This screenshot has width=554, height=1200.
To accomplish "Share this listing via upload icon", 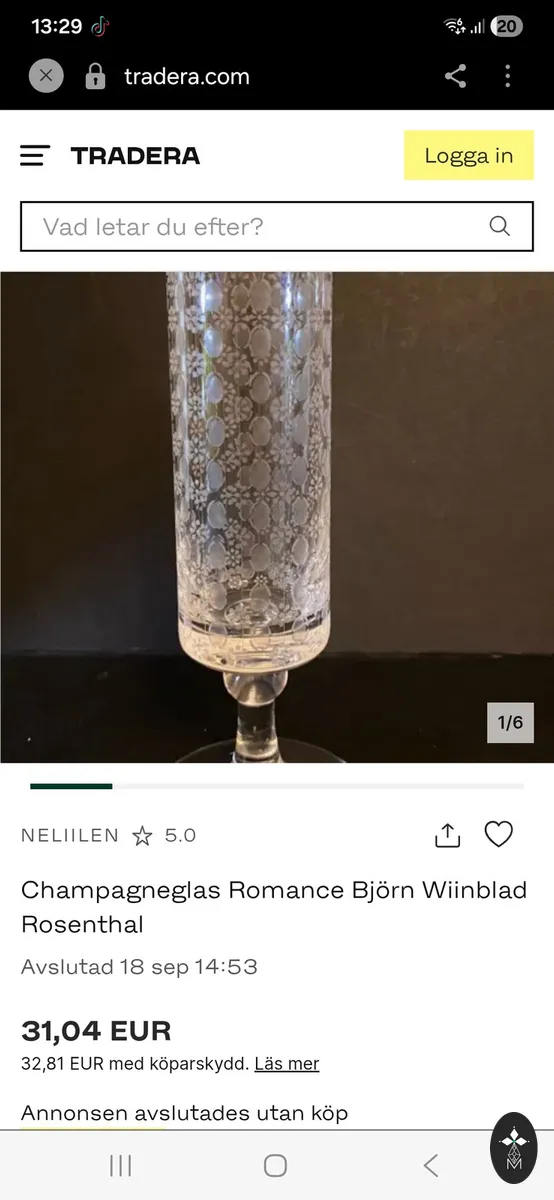I will [x=447, y=835].
